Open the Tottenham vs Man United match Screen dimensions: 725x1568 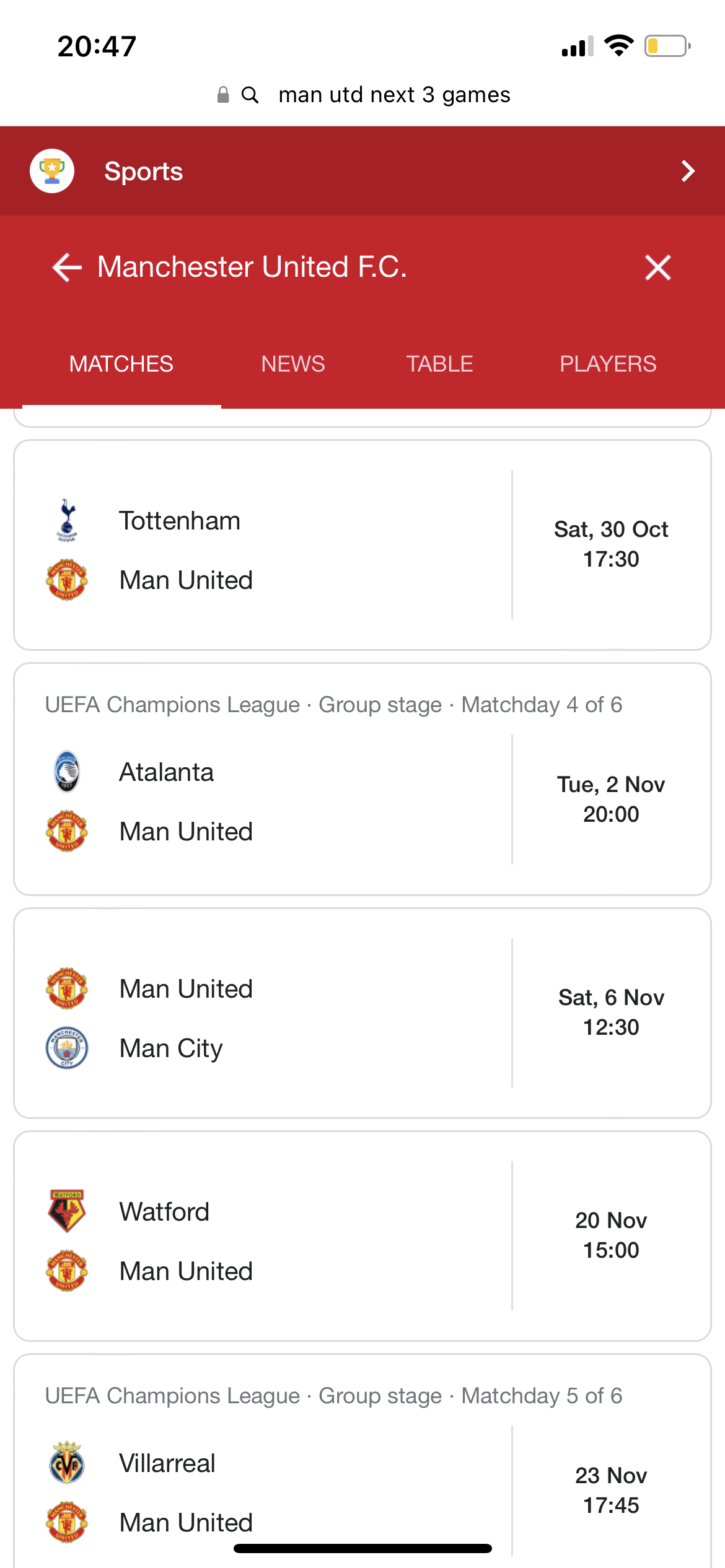[362, 545]
